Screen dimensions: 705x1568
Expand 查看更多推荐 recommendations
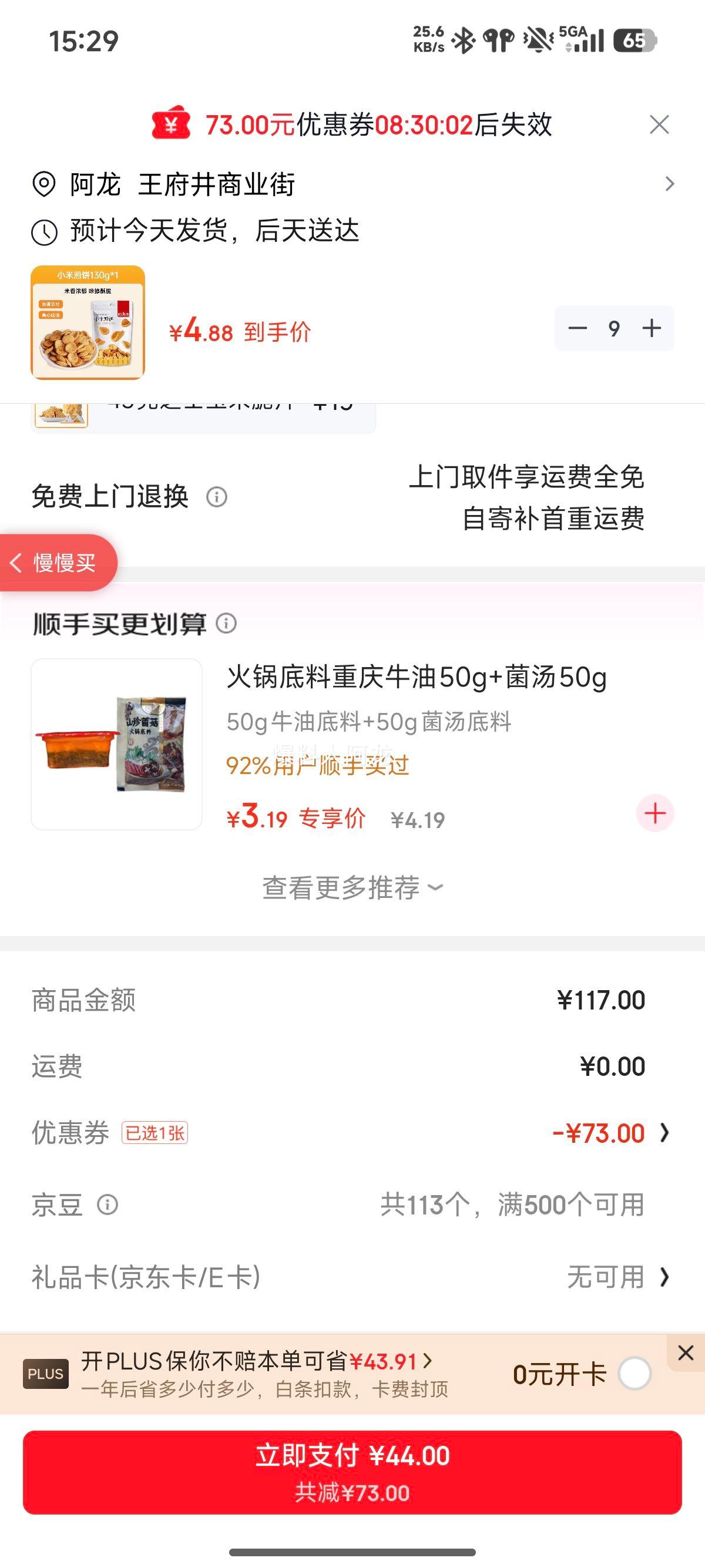click(352, 888)
